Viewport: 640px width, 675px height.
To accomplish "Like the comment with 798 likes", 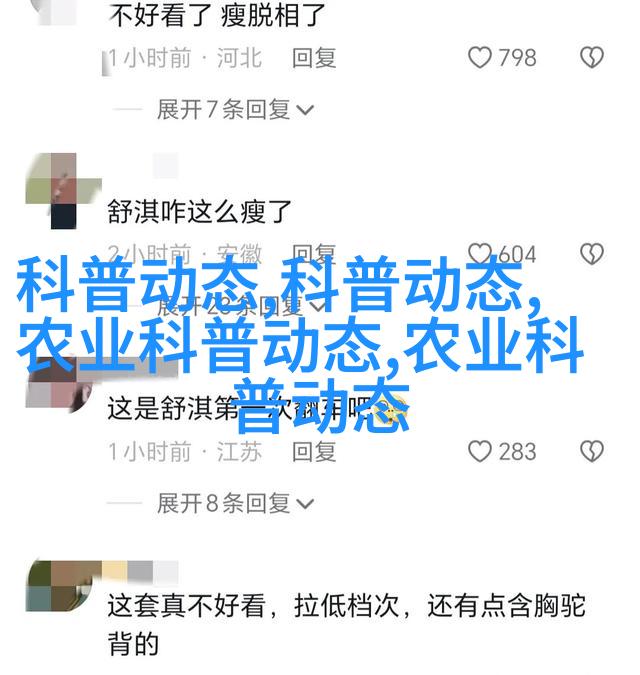I will point(479,58).
